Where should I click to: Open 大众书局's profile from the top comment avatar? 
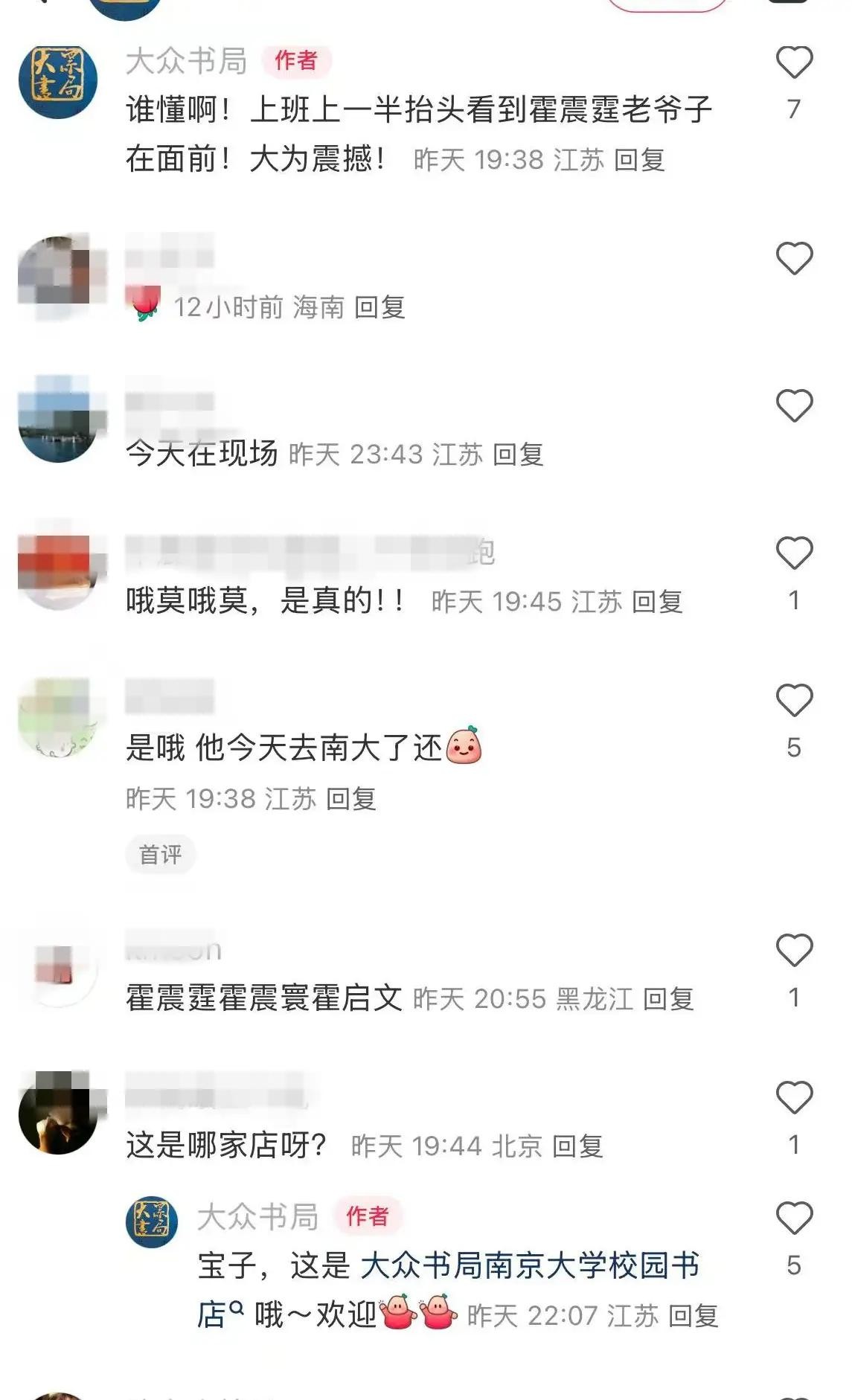pyautogui.click(x=58, y=82)
